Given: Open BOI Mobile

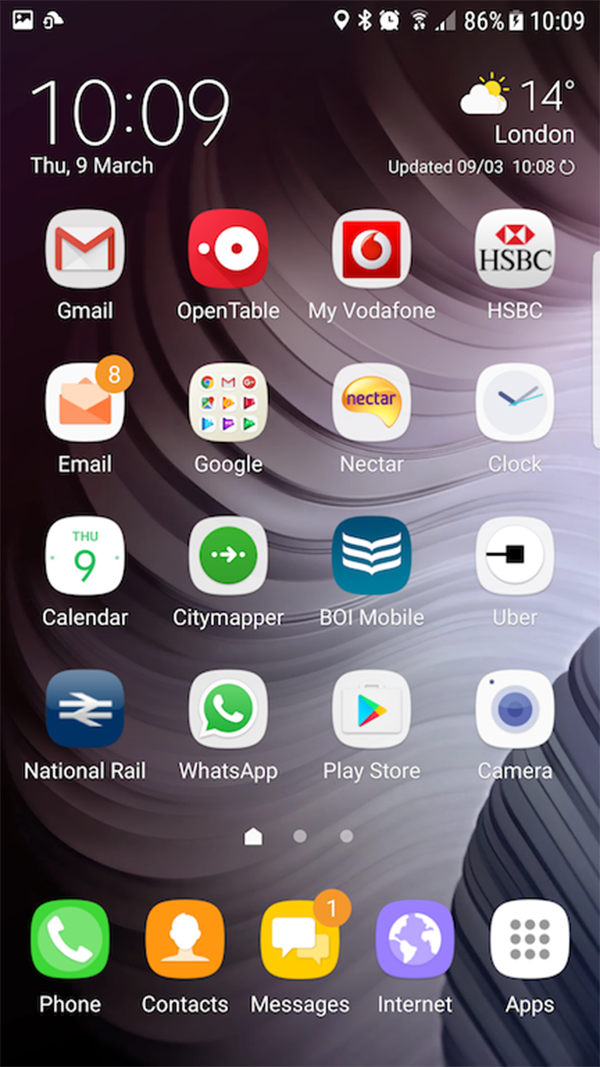Looking at the screenshot, I should [371, 556].
